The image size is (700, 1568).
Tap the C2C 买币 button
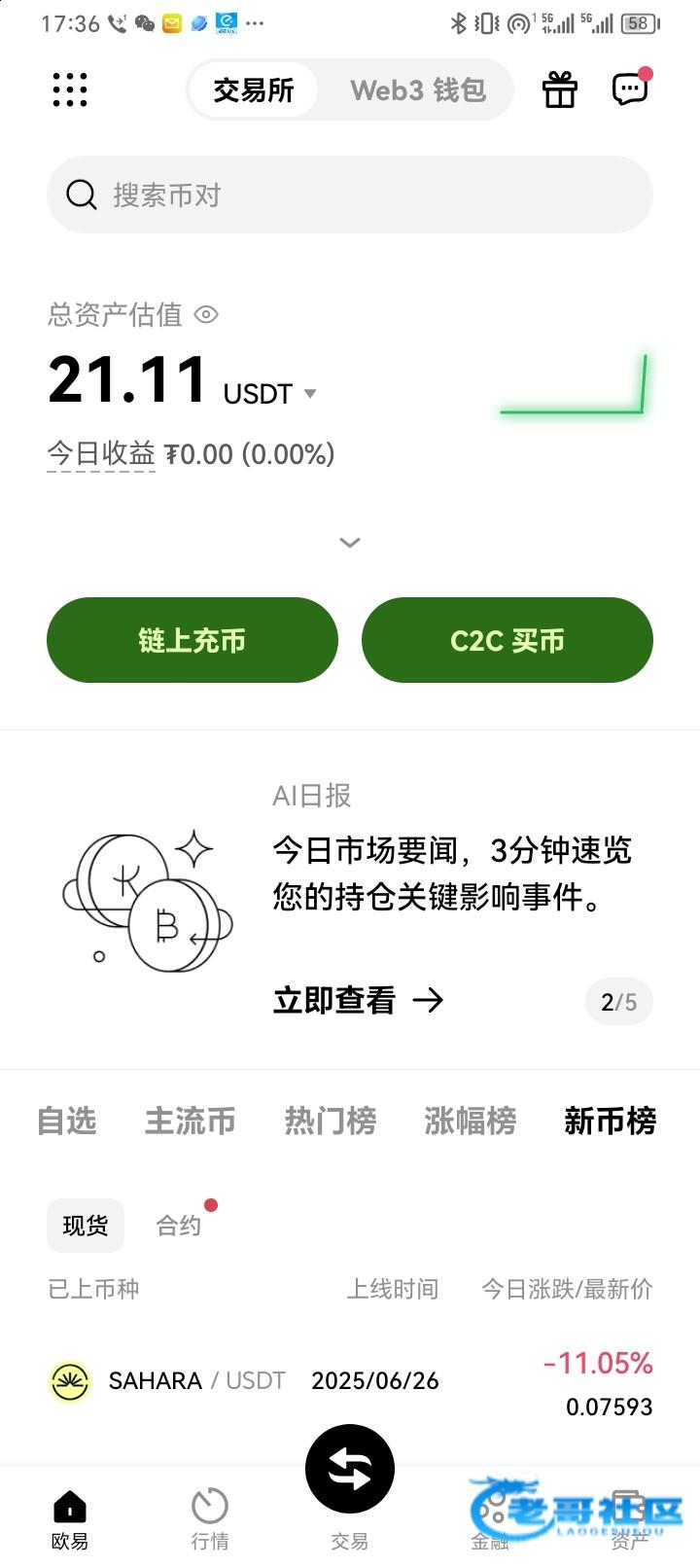pos(507,640)
